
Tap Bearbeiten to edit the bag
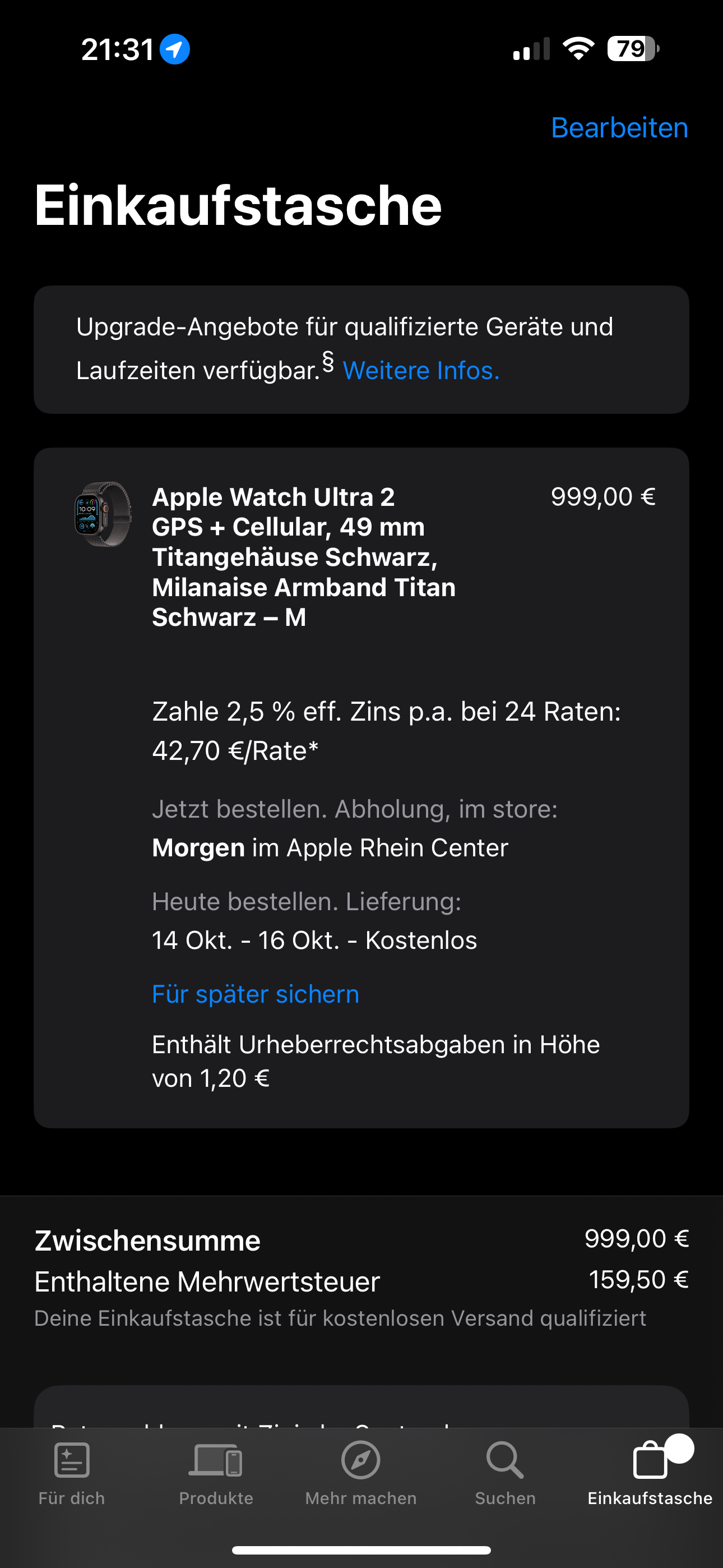pos(619,128)
